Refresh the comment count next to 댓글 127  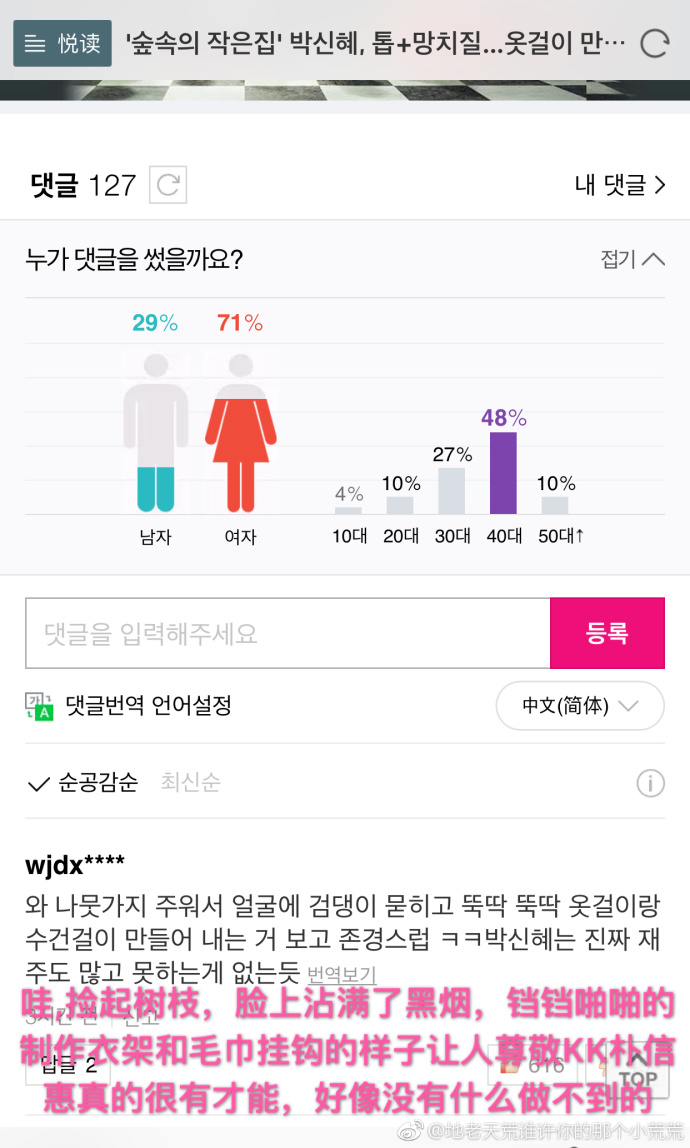168,186
